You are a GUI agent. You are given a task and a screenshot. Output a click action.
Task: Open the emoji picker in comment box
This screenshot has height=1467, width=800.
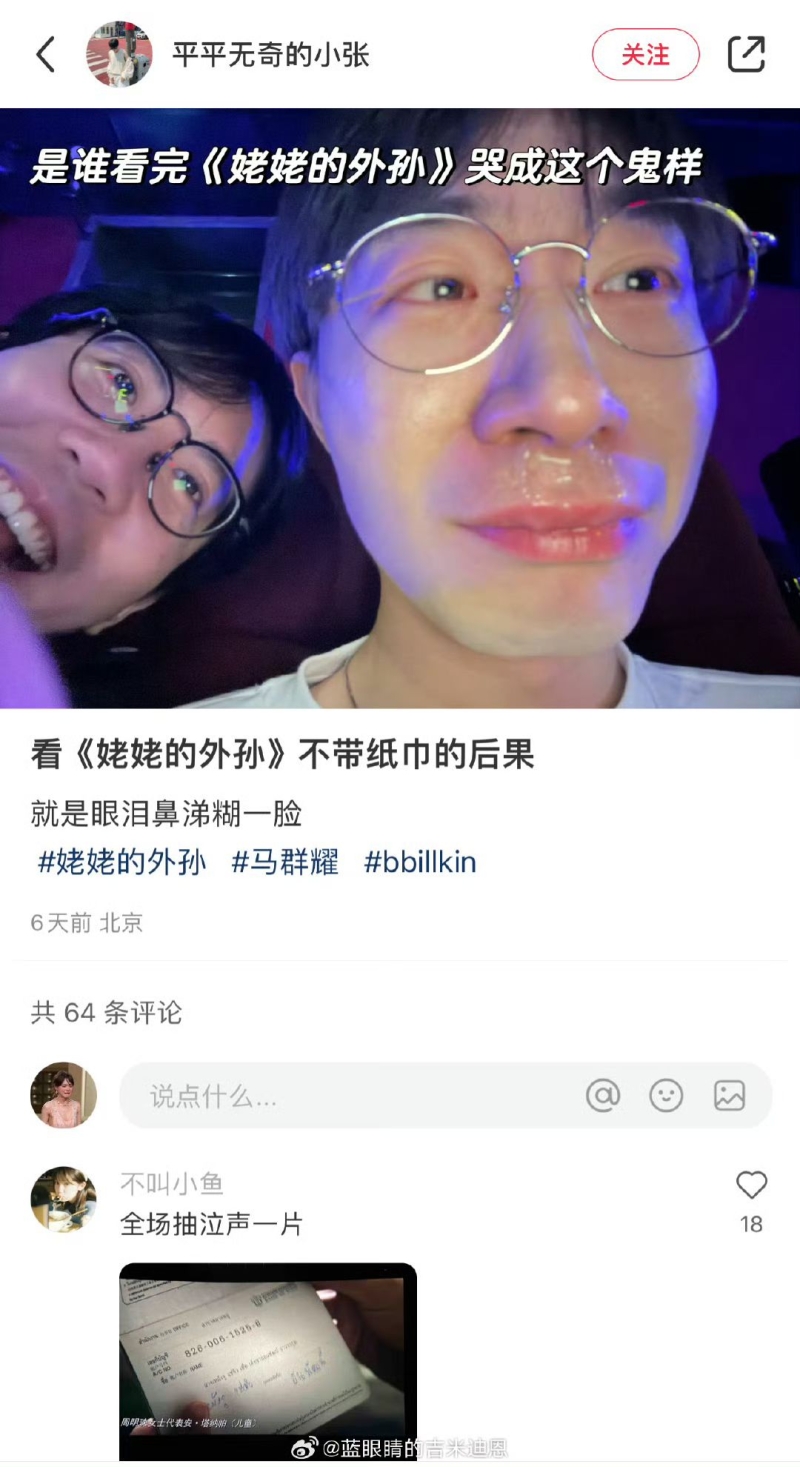(x=666, y=1096)
